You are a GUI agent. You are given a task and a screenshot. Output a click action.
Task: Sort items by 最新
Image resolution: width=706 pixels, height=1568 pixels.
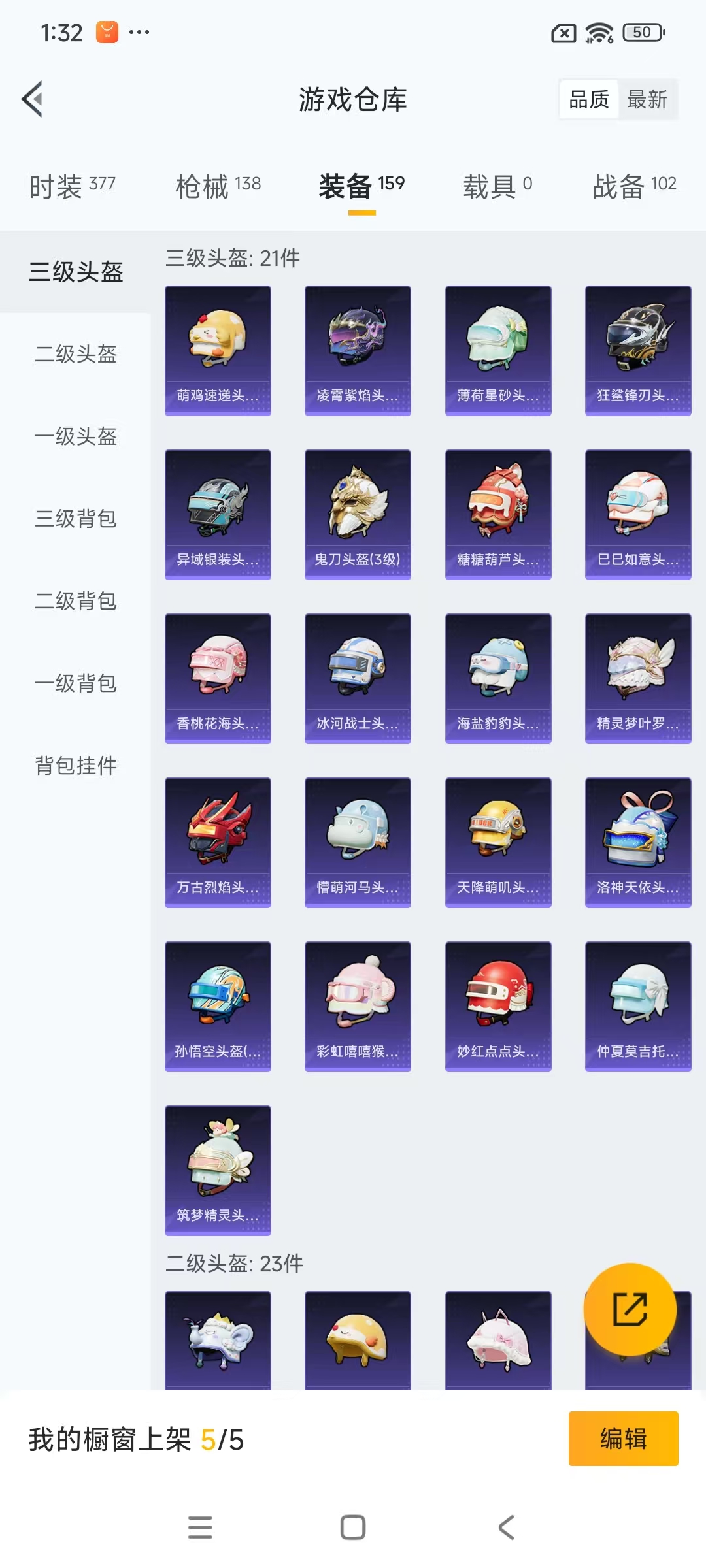647,99
